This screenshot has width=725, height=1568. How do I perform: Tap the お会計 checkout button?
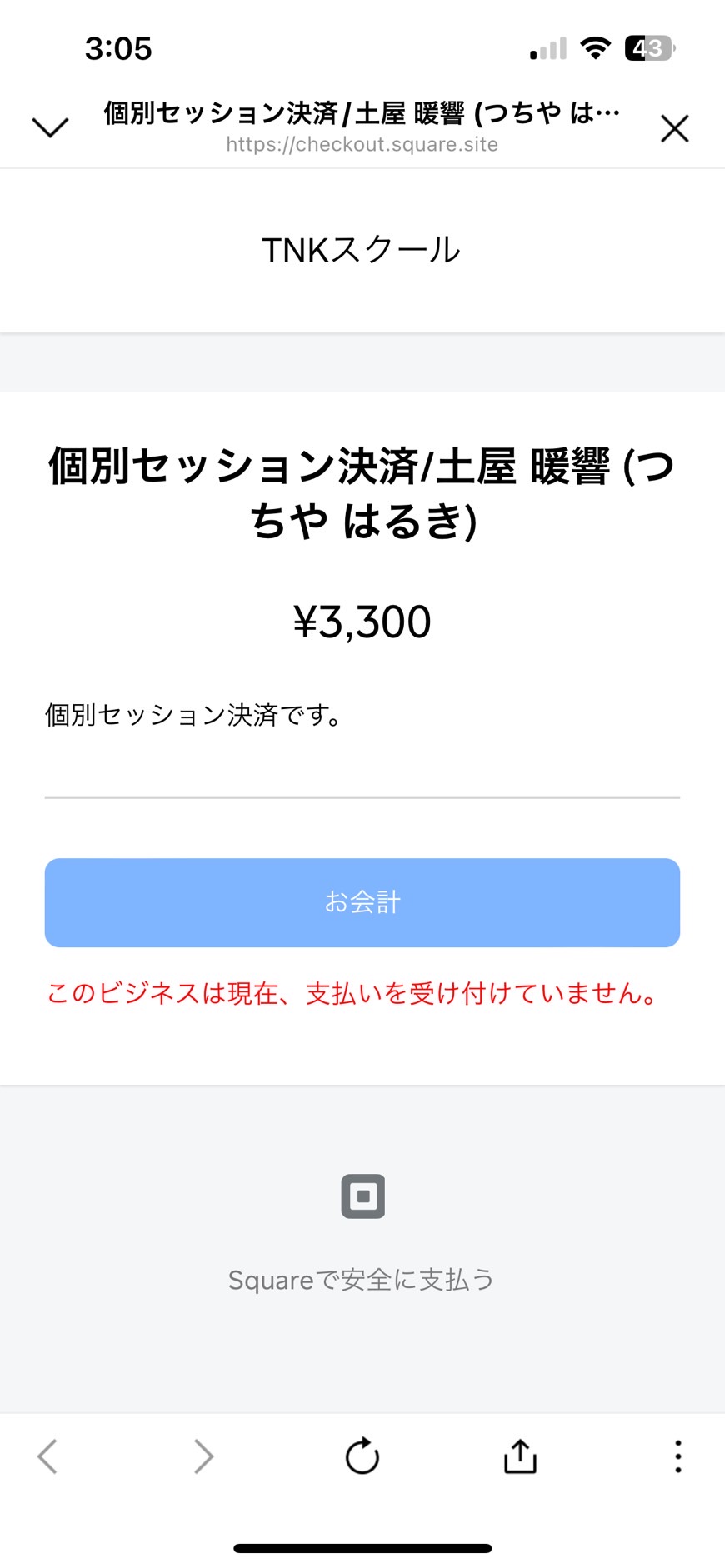point(362,902)
